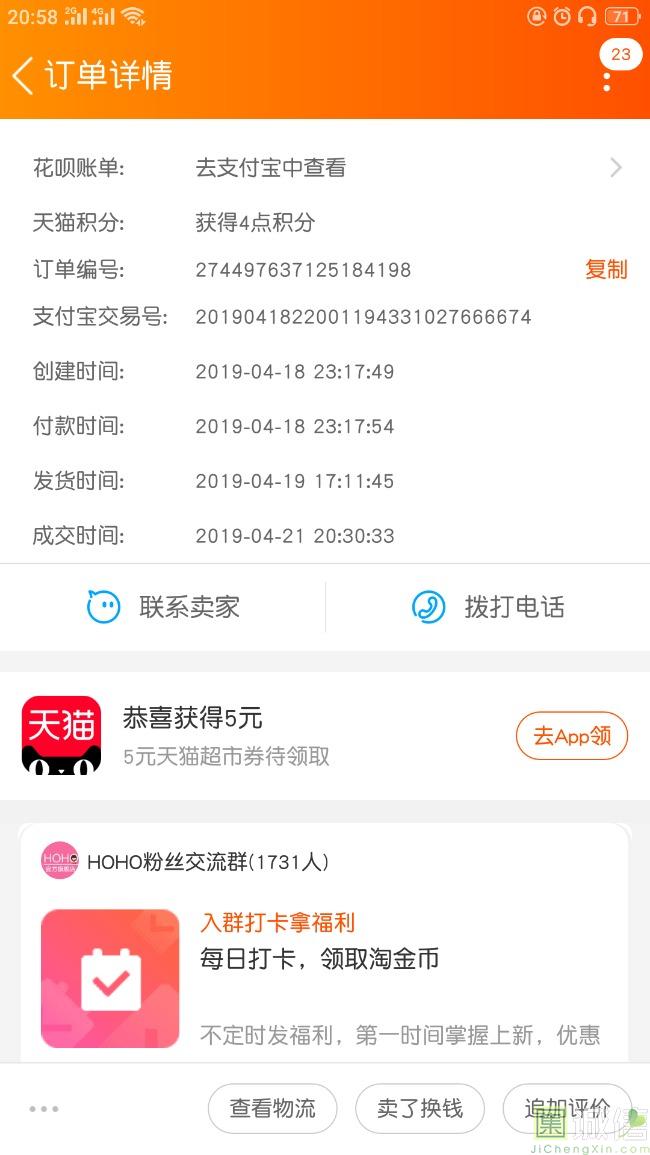The height and width of the screenshot is (1155, 650).
Task: Select 卖了换钱 button
Action: 420,1109
